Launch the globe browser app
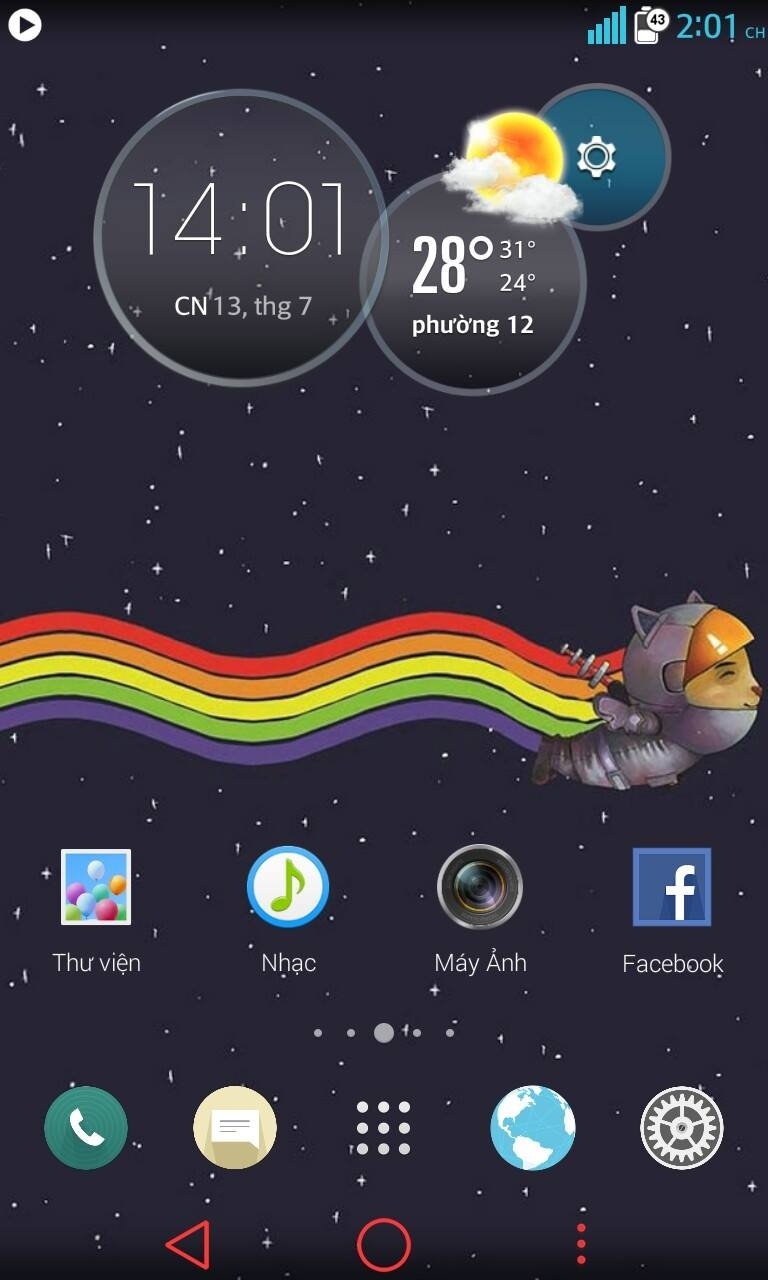The width and height of the screenshot is (768, 1280). 533,1128
